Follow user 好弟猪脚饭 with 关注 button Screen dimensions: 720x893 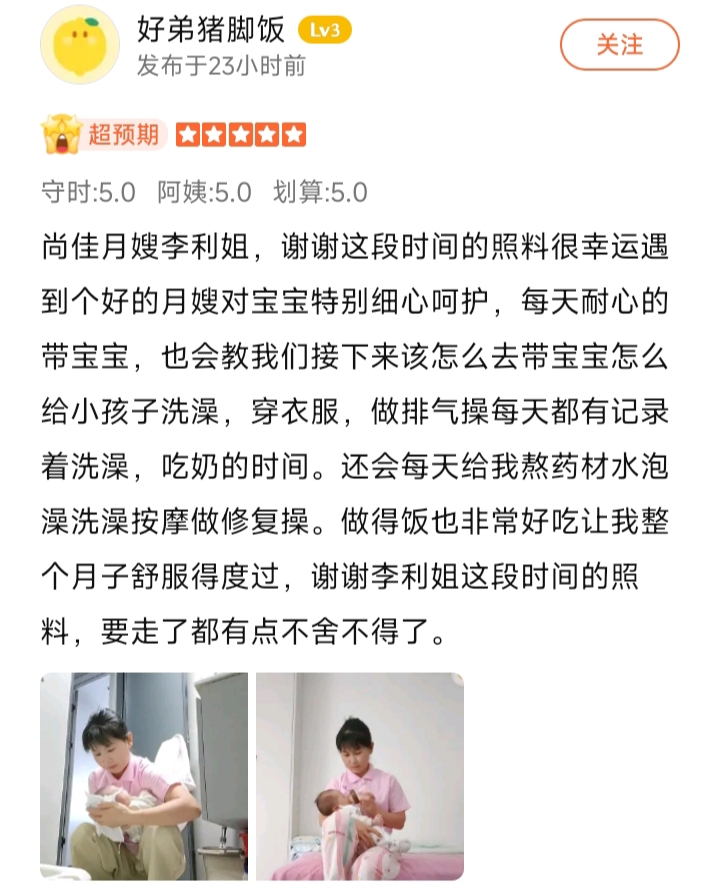pyautogui.click(x=619, y=45)
